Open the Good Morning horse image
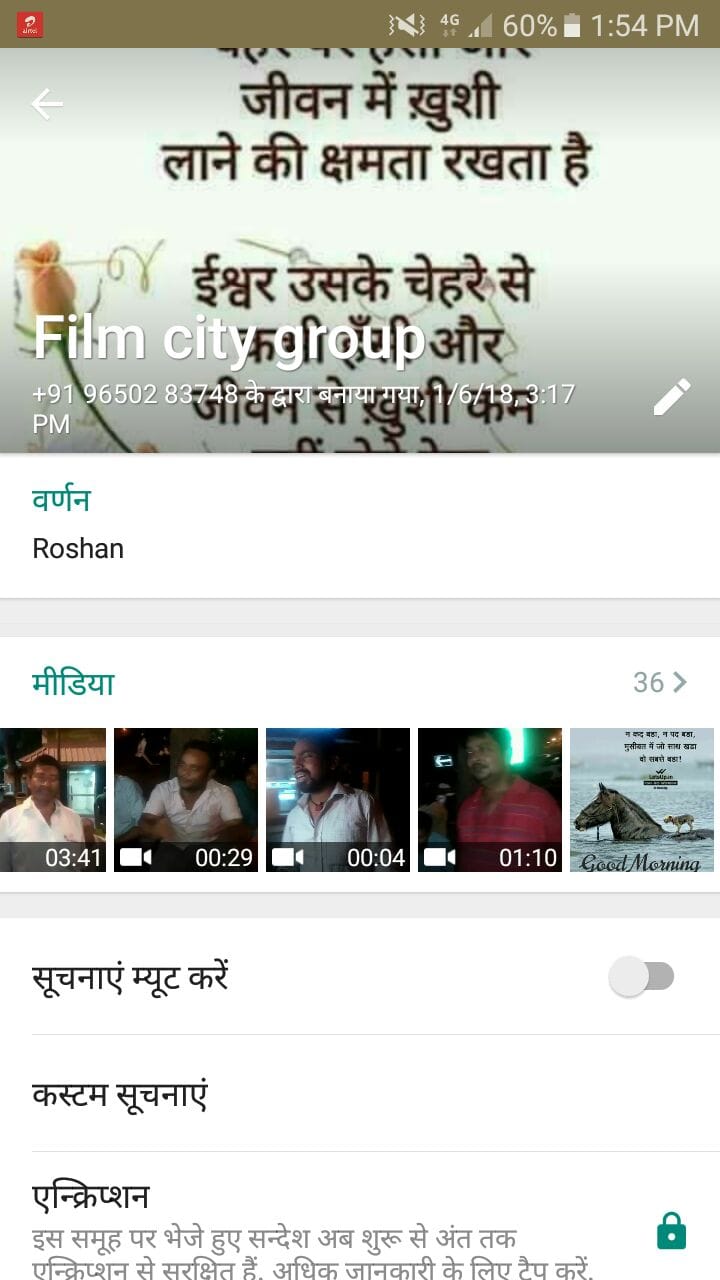Viewport: 720px width, 1280px height. 642,800
